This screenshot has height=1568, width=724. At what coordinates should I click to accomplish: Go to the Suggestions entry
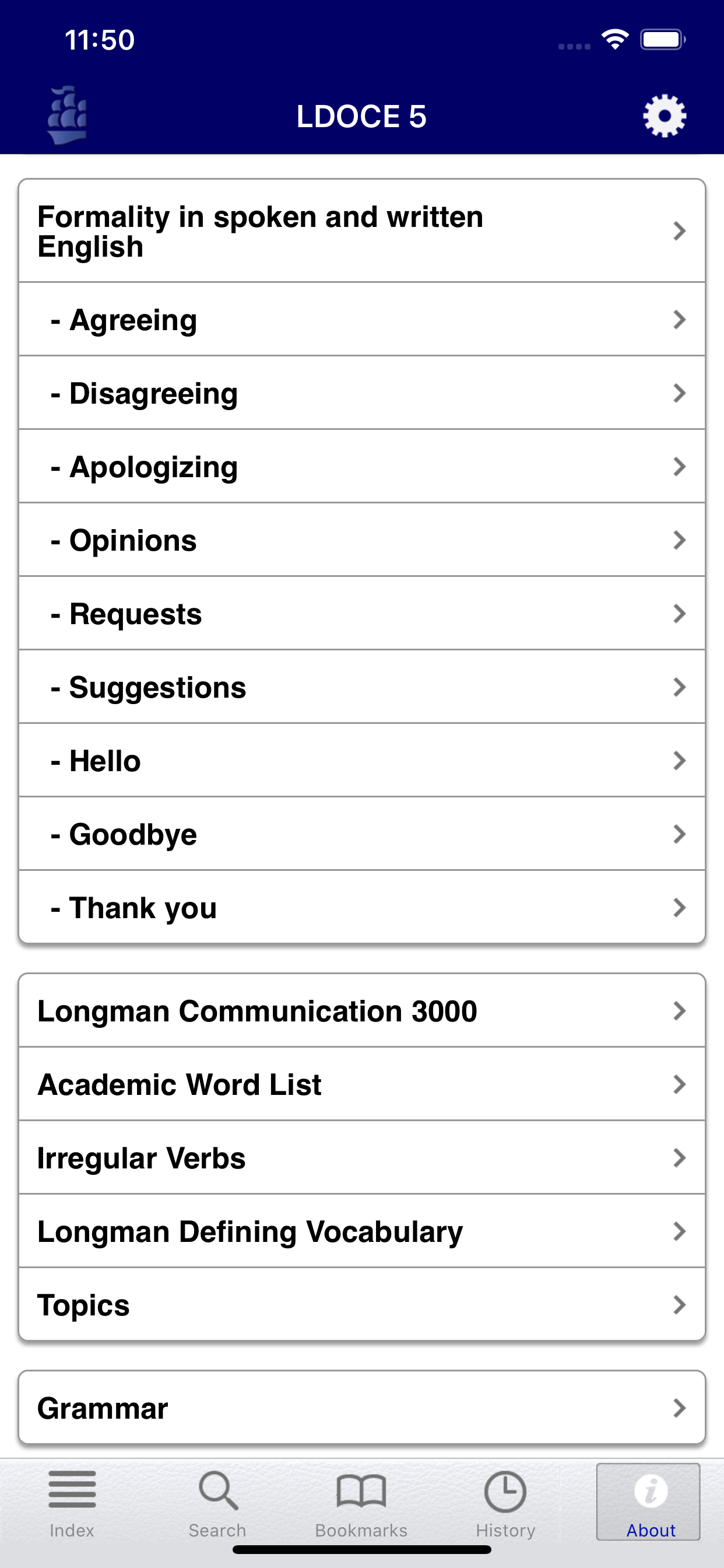tap(362, 687)
